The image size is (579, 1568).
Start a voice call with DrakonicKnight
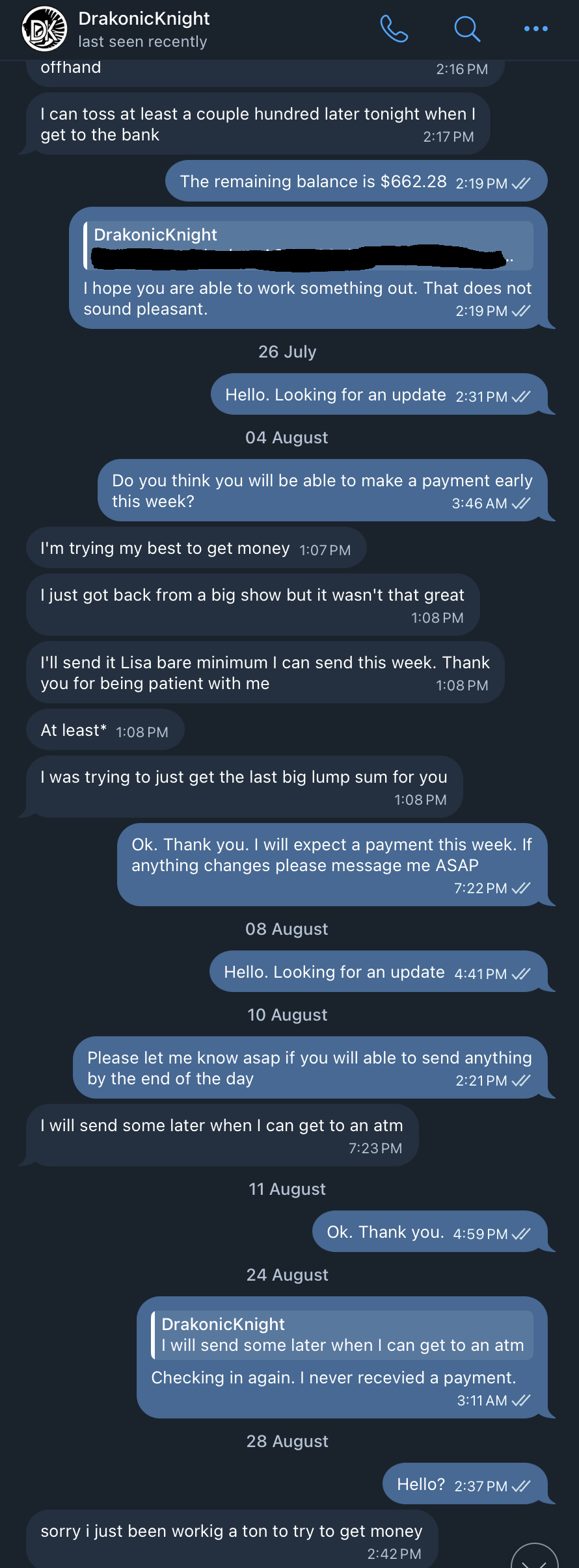pos(394,29)
